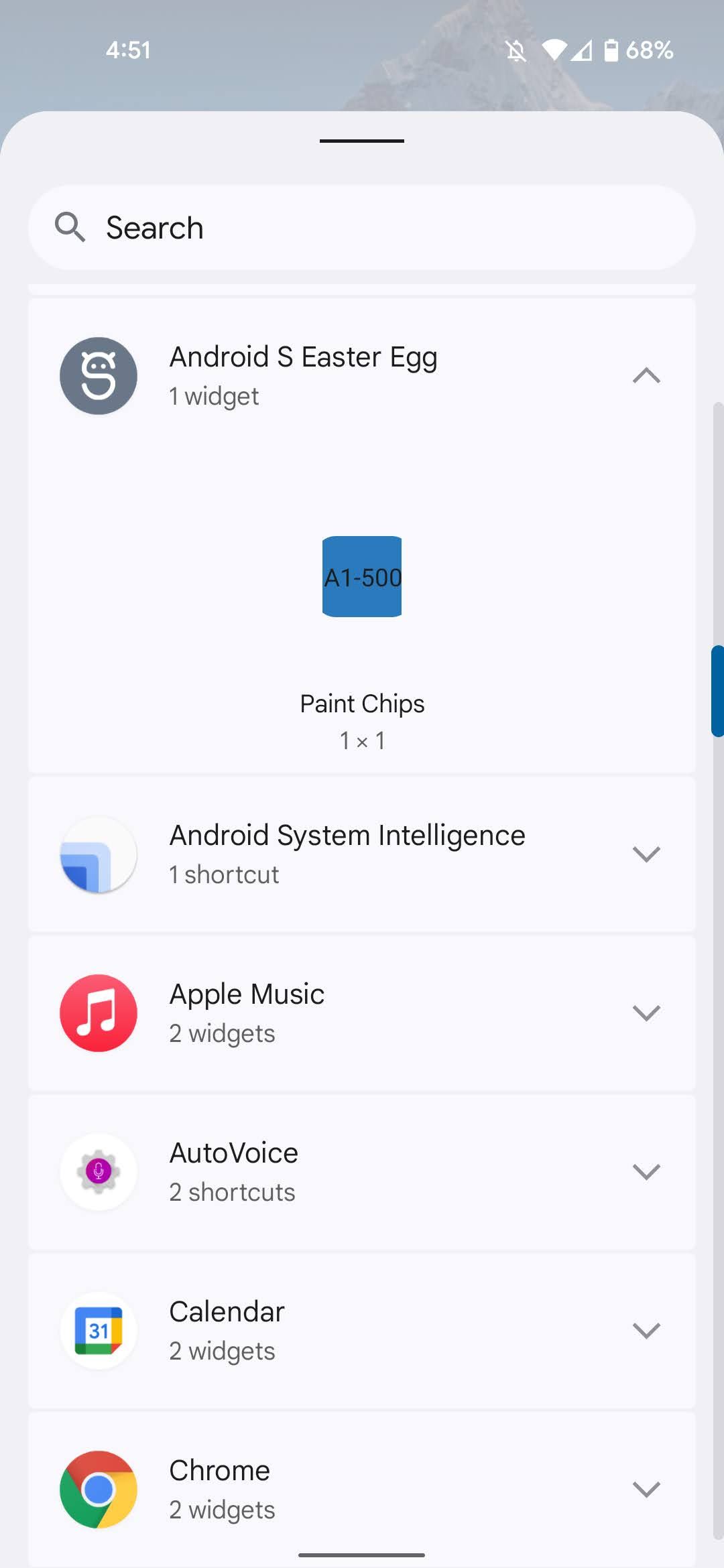Tap the Search input field
Image resolution: width=724 pixels, height=1568 pixels.
(x=362, y=227)
